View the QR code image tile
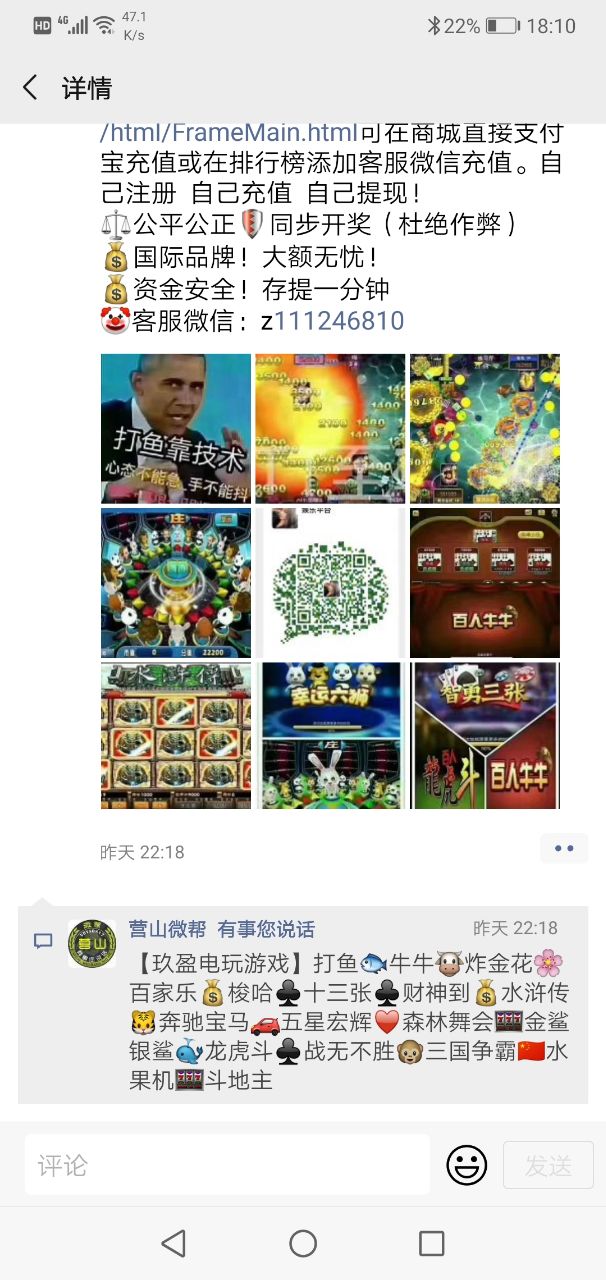 pos(330,583)
